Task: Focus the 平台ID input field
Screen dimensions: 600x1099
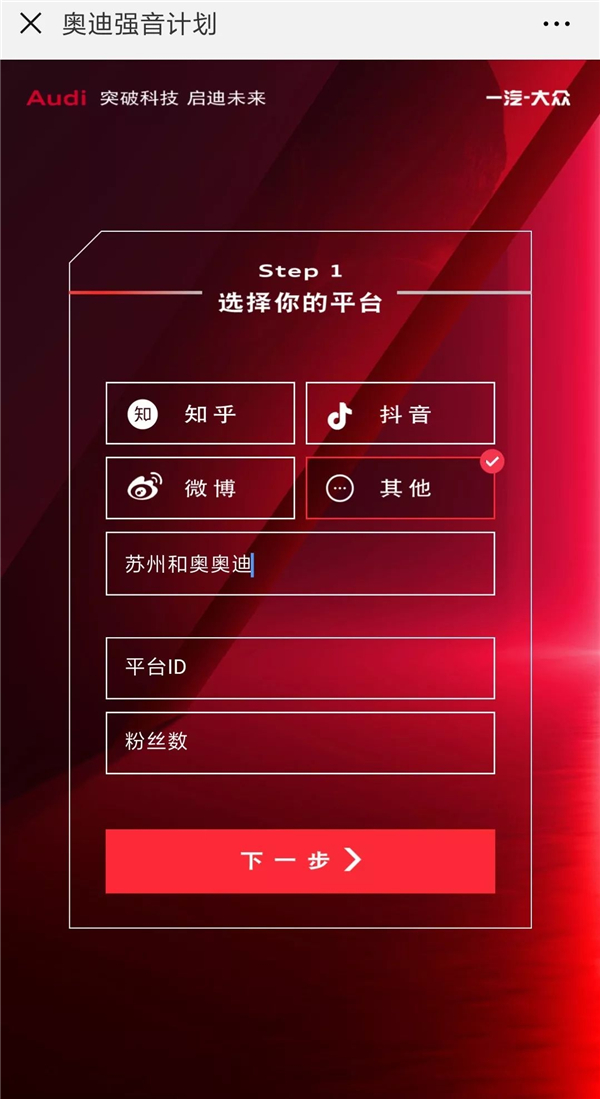Action: pyautogui.click(x=300, y=667)
